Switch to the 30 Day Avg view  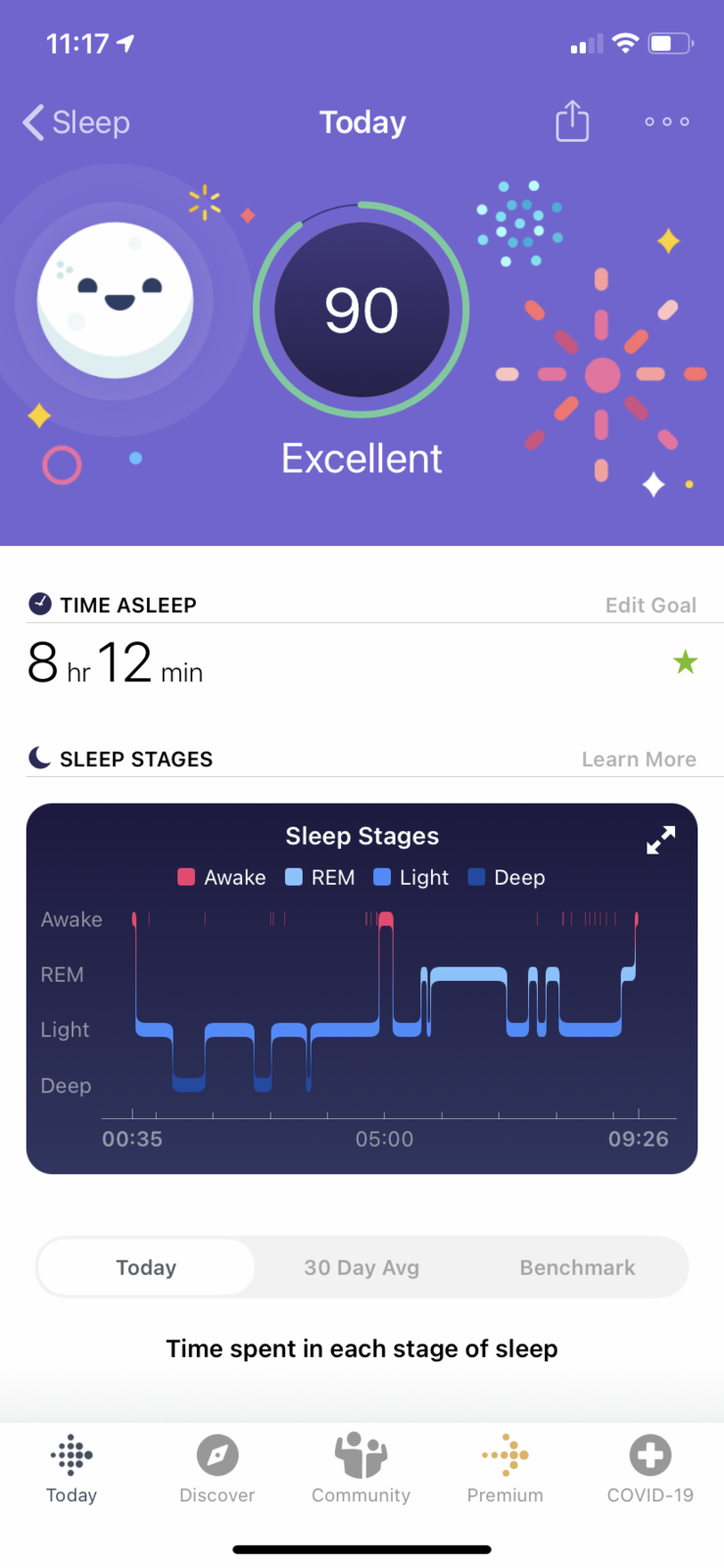[362, 1267]
